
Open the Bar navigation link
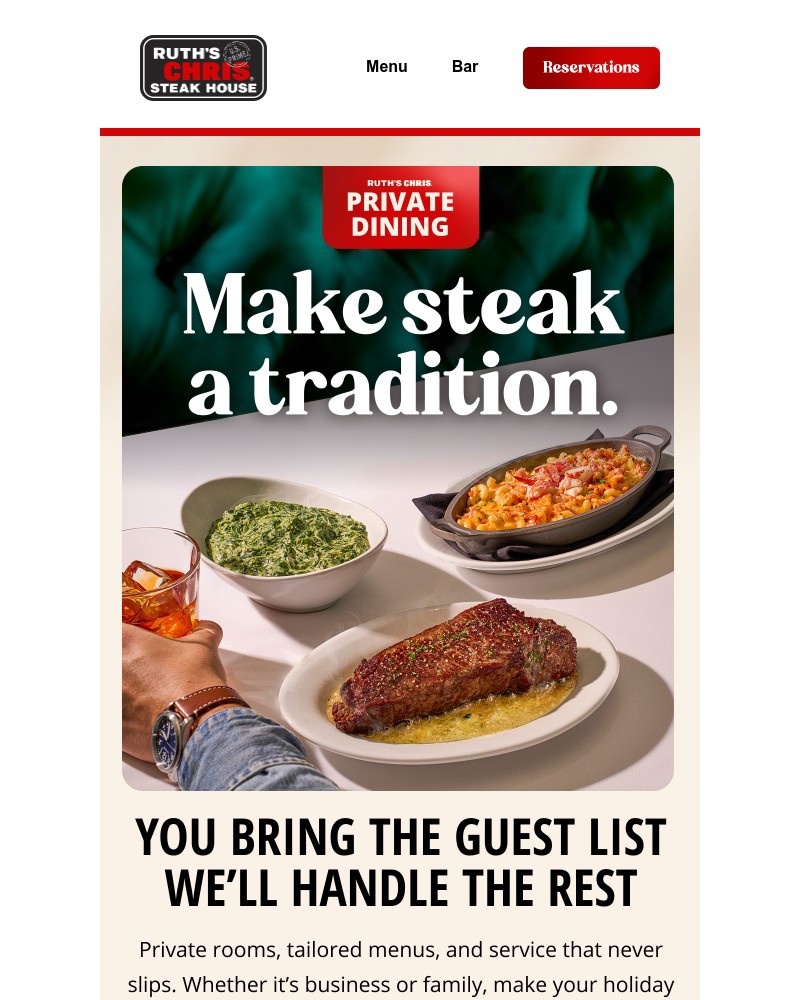[x=465, y=66]
